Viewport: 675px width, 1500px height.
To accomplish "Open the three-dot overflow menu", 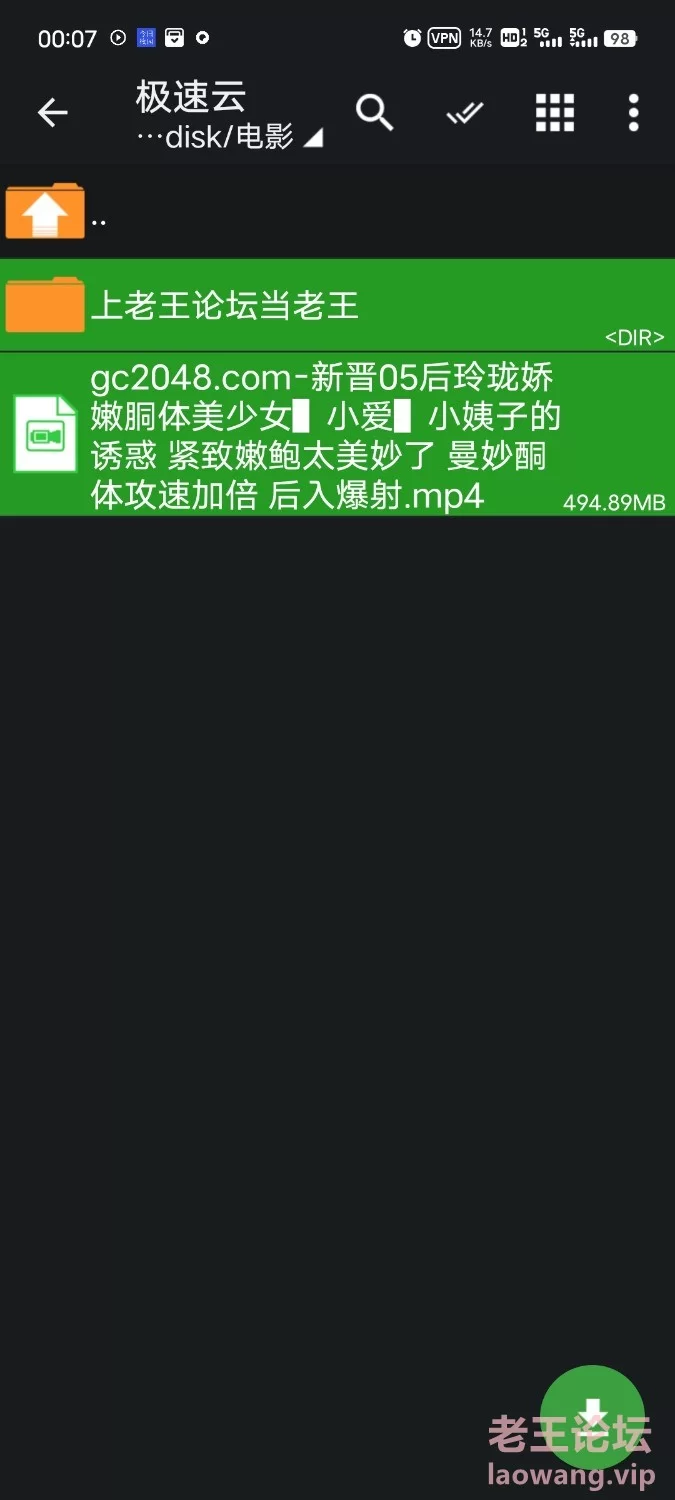I will point(633,113).
